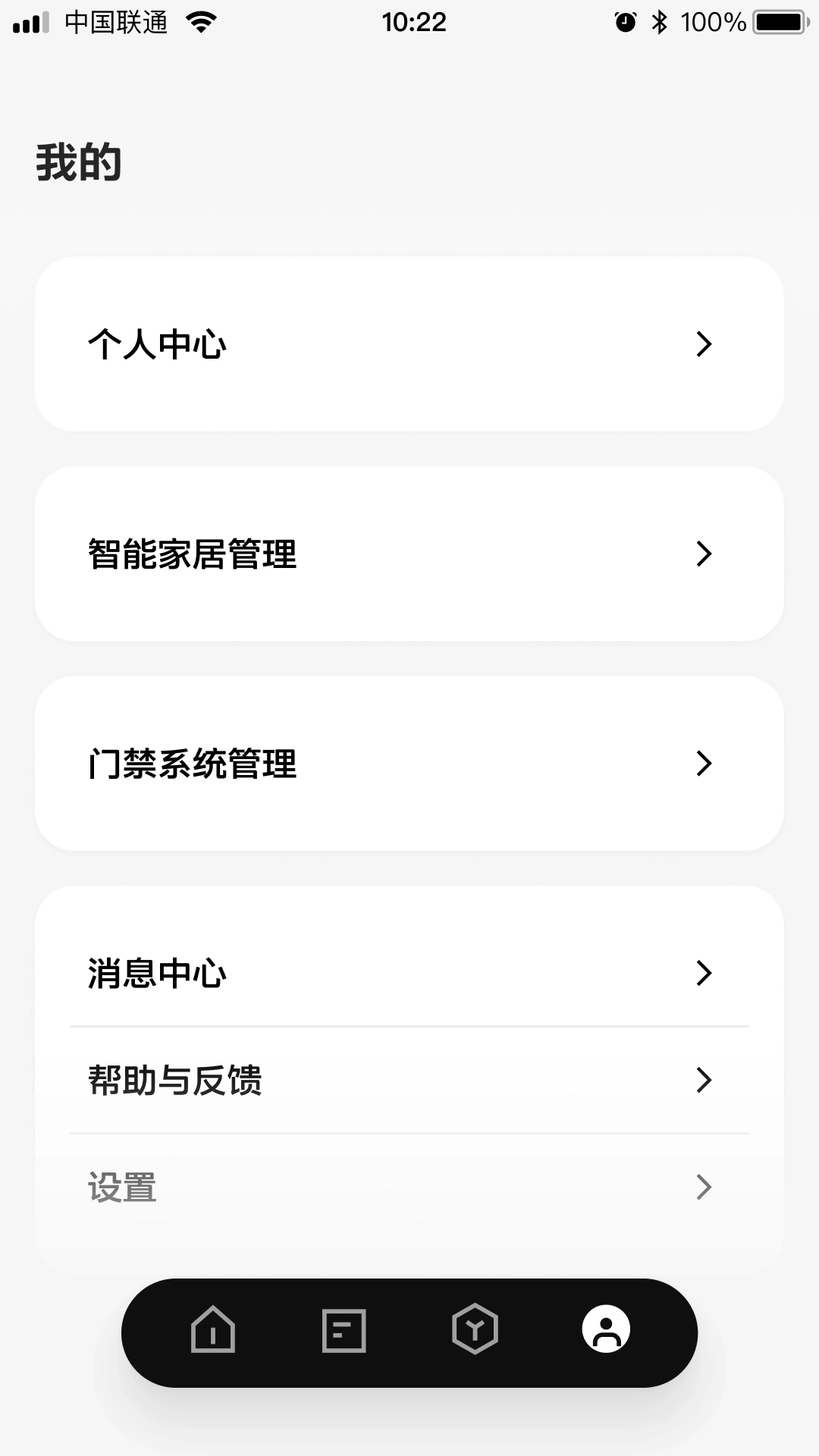
Task: Open the 门禁系统管理 arrow
Action: pyautogui.click(x=704, y=764)
